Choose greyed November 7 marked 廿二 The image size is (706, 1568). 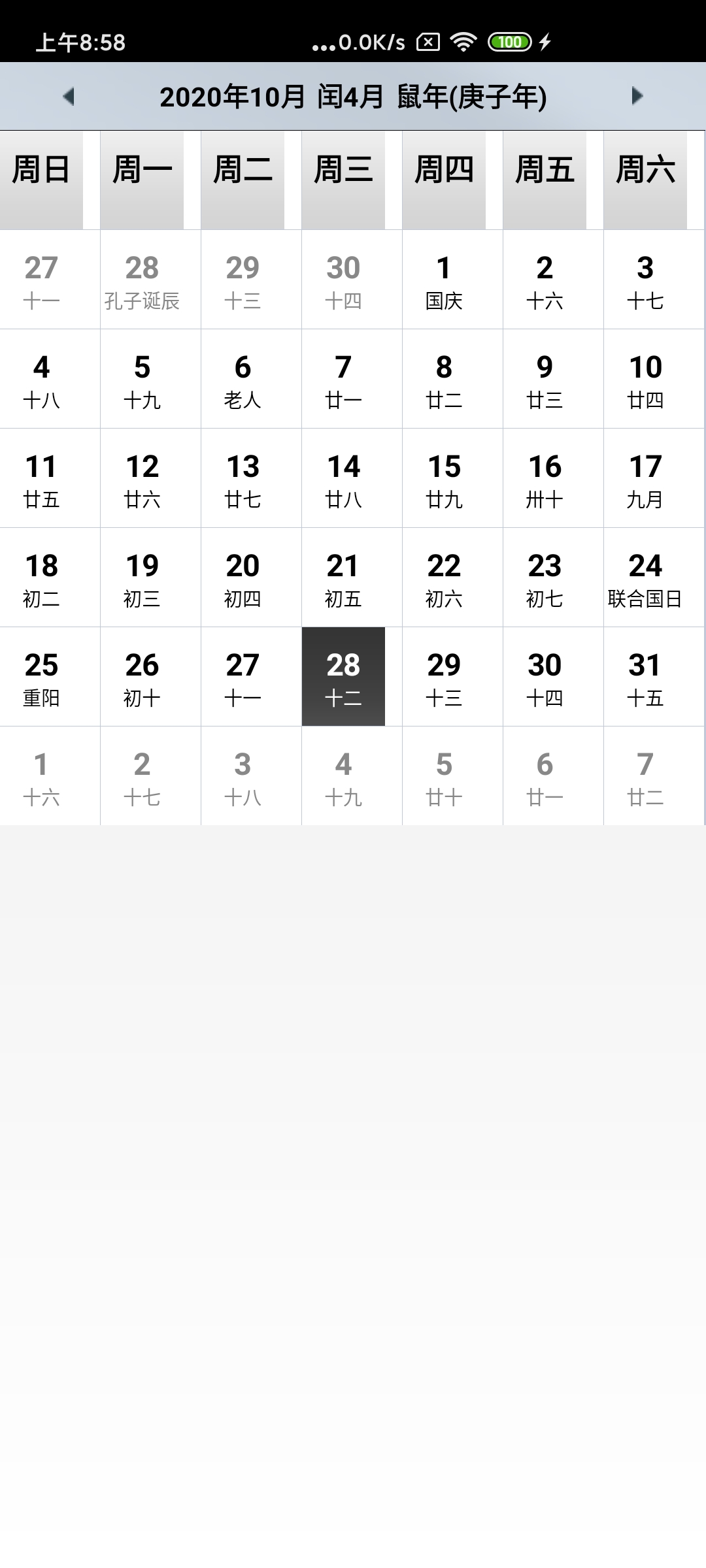click(645, 777)
